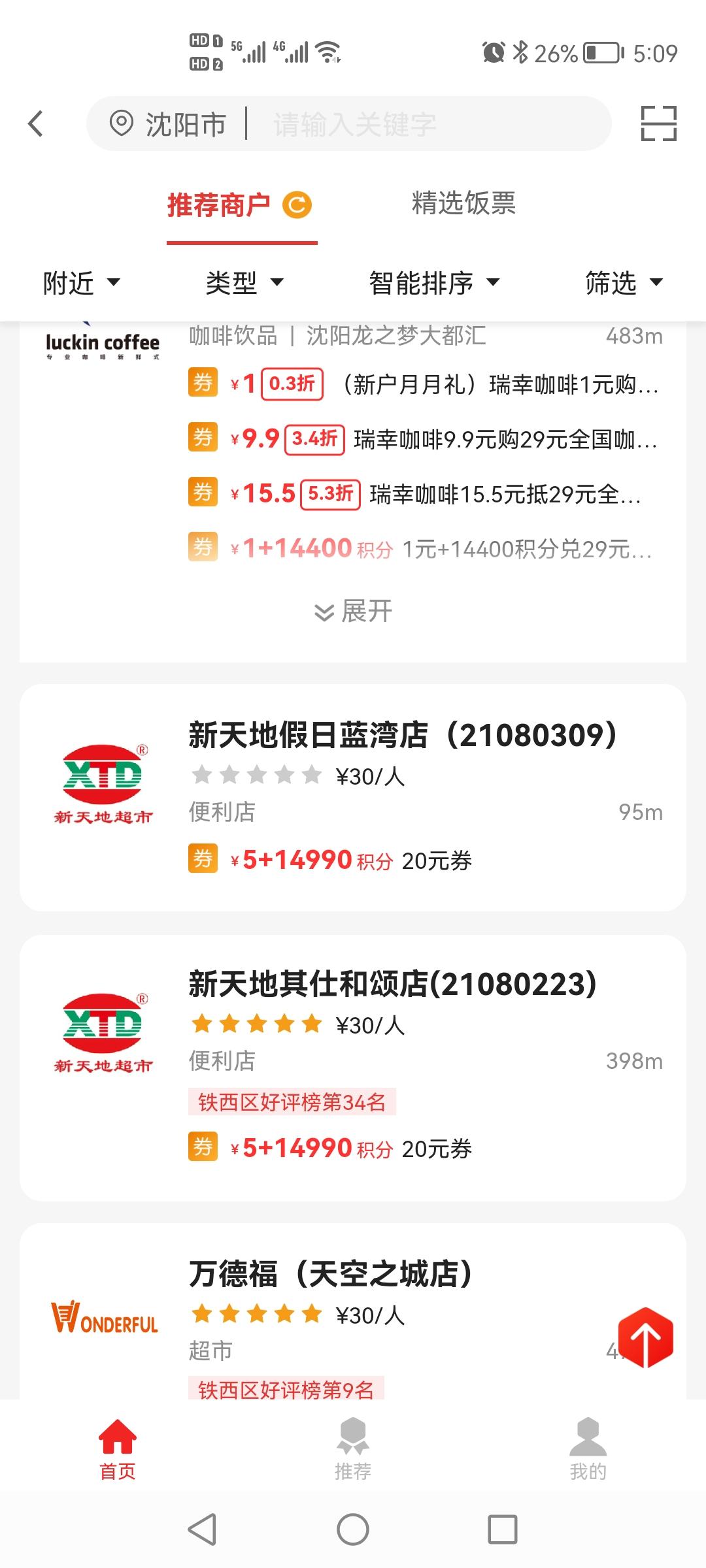
Task: Open the 智能排序 sorting dropdown
Action: (x=434, y=283)
